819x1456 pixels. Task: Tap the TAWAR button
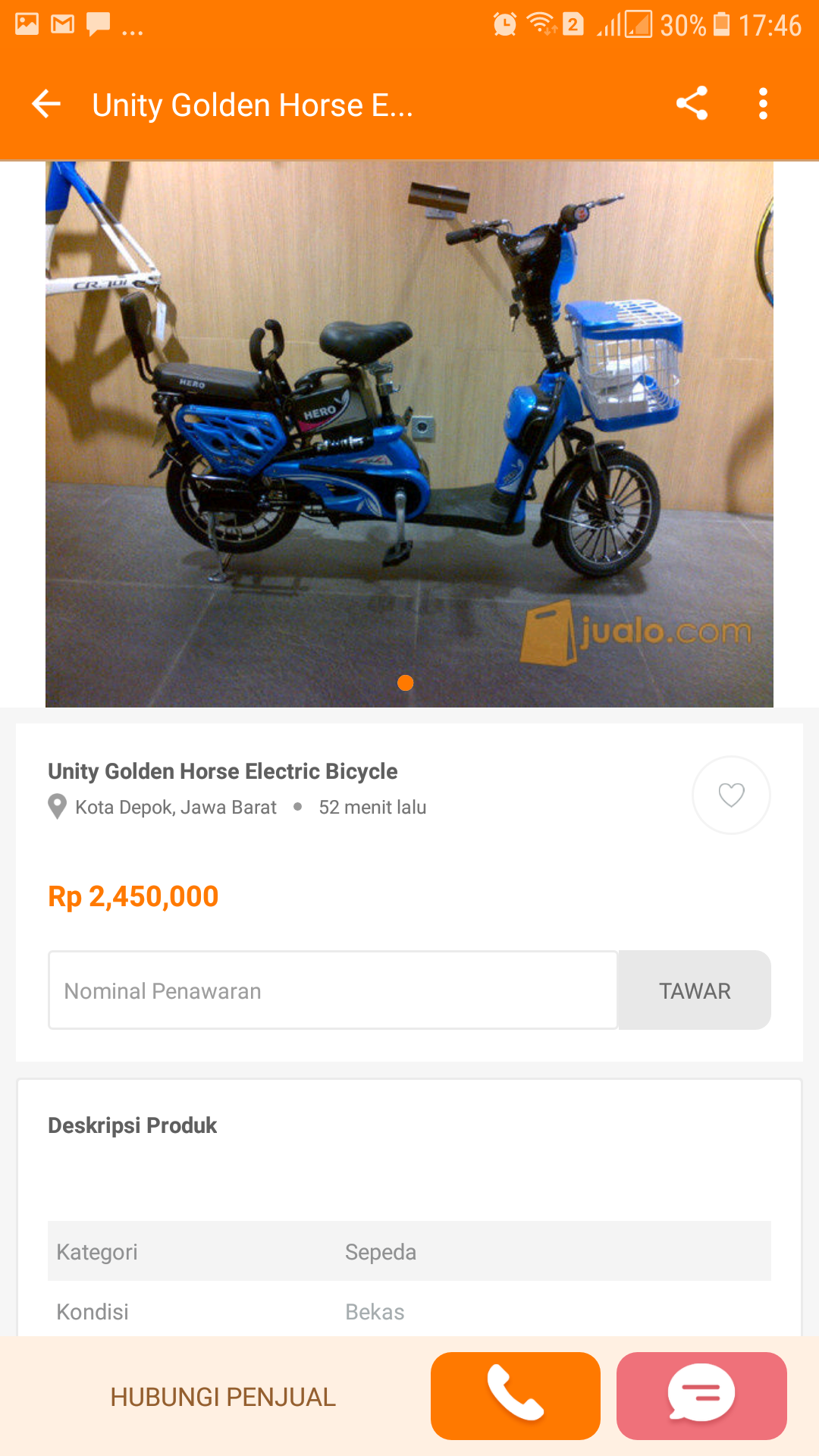tap(695, 990)
